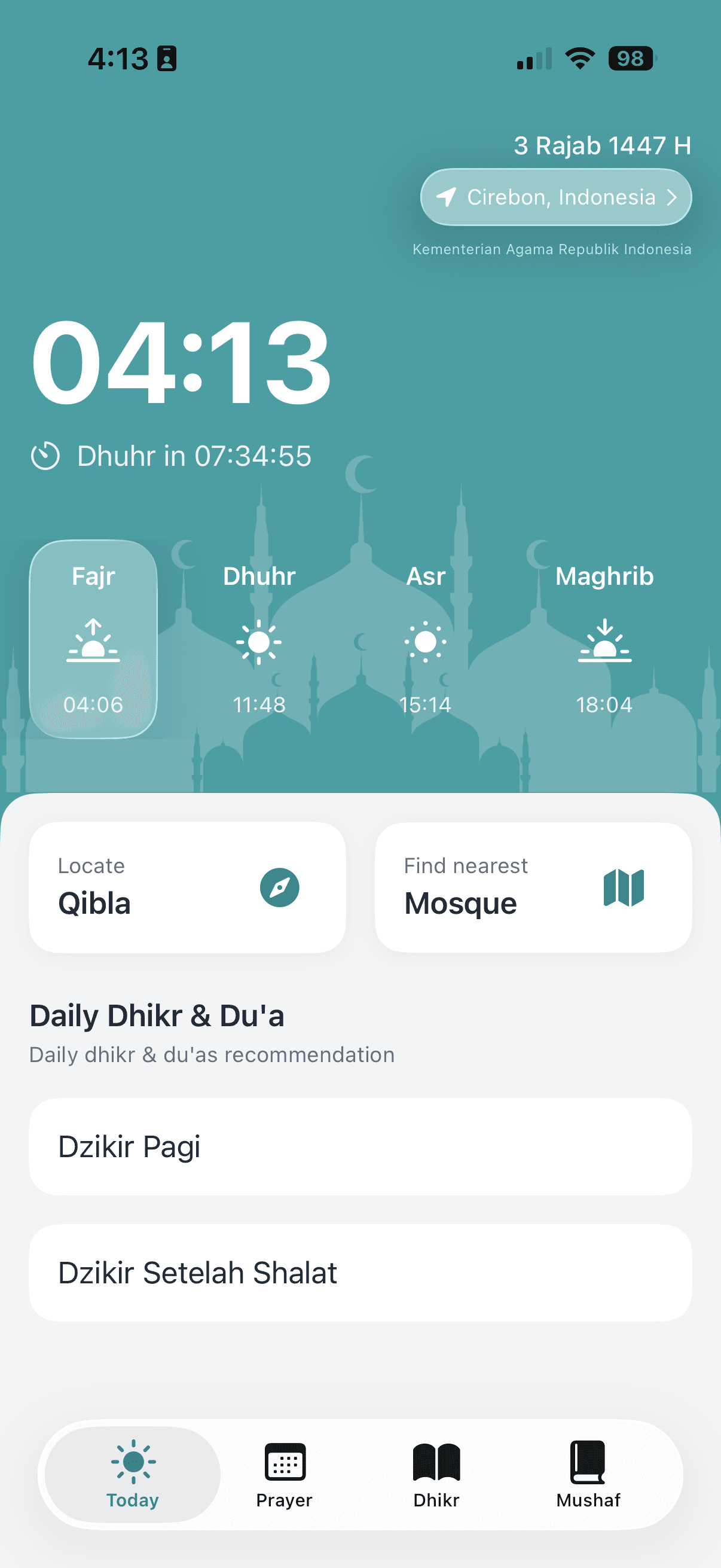
Task: Select the highlighted Fajr prayer card
Action: [x=93, y=639]
